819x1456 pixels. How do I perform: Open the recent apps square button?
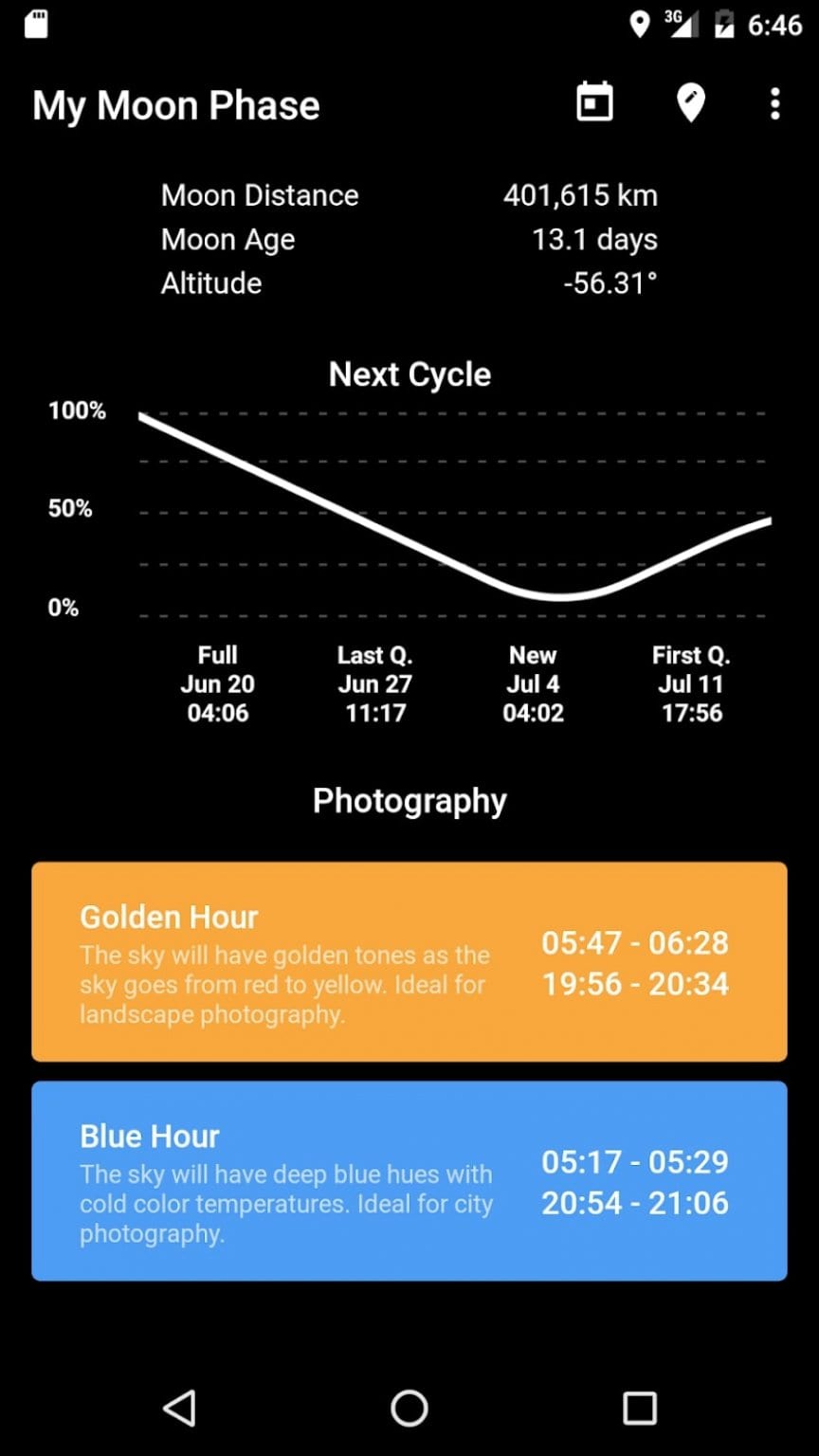pyautogui.click(x=639, y=1410)
